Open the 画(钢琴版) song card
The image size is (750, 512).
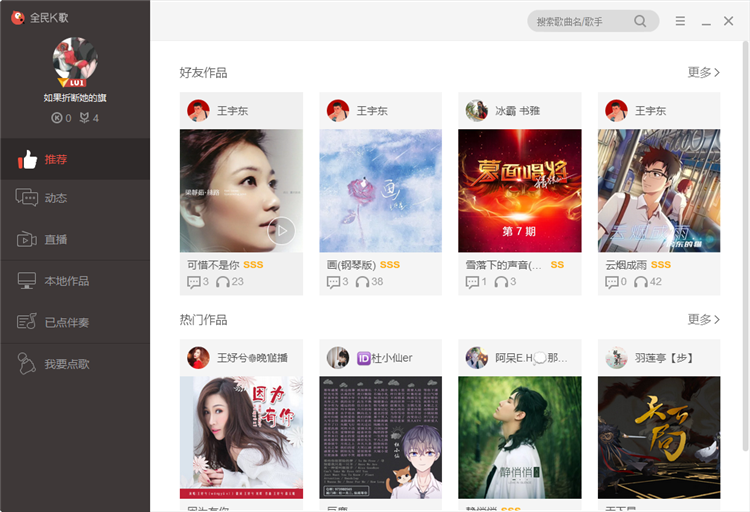point(380,190)
